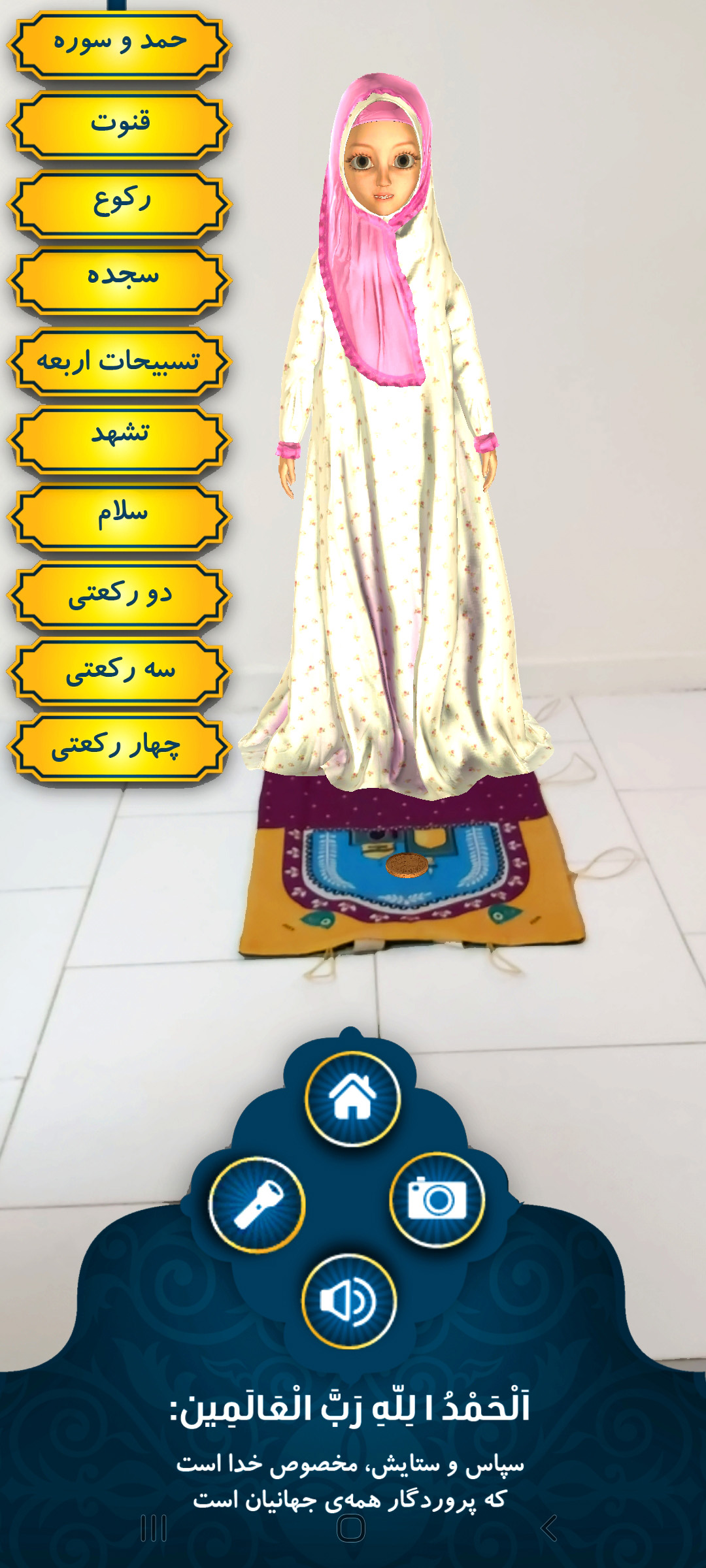Screen dimensions: 706x1568
Task: Choose the سلام button
Action: point(119,516)
